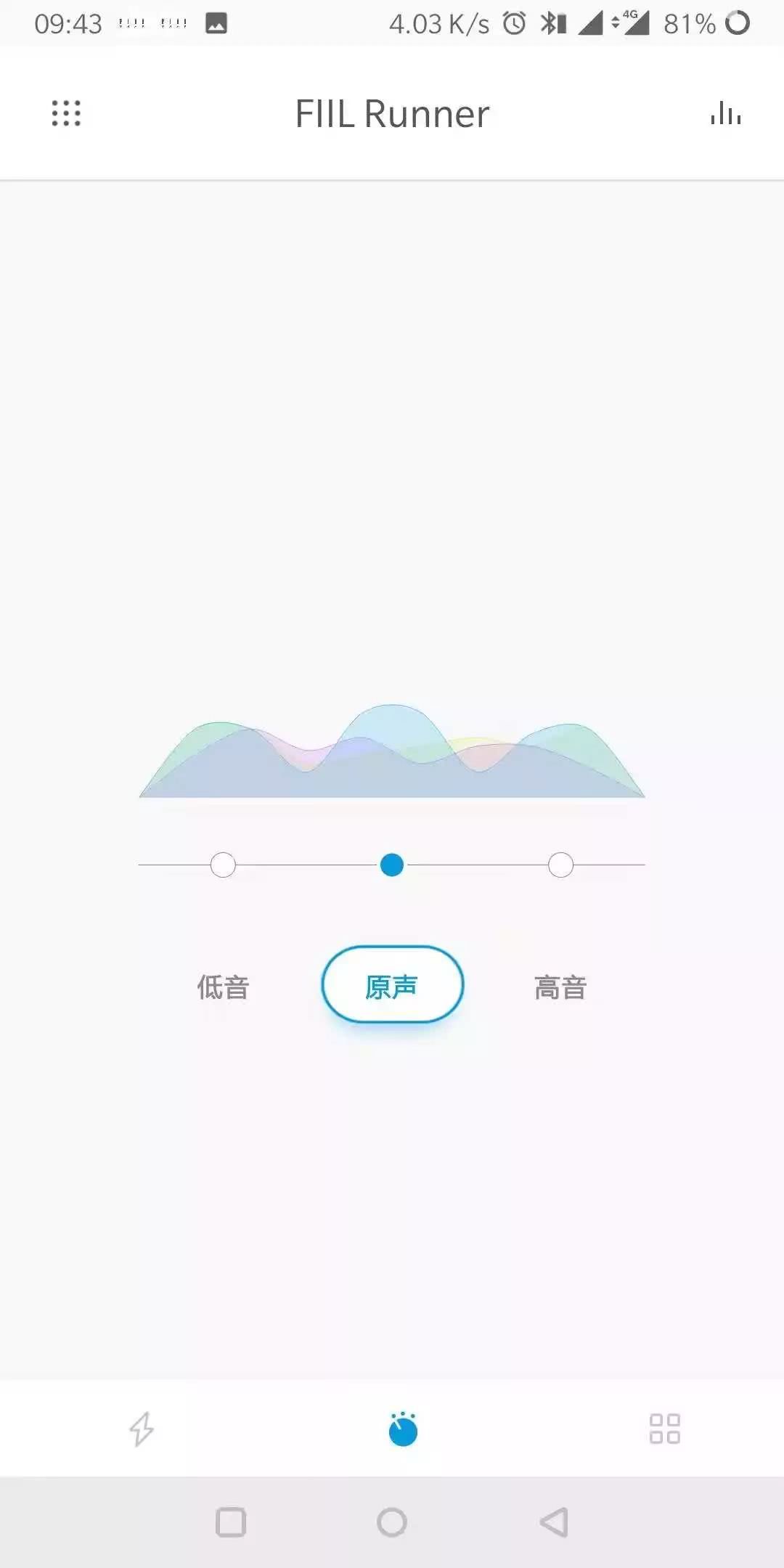784x1568 pixels.
Task: Go to home via system home button
Action: (x=392, y=1522)
